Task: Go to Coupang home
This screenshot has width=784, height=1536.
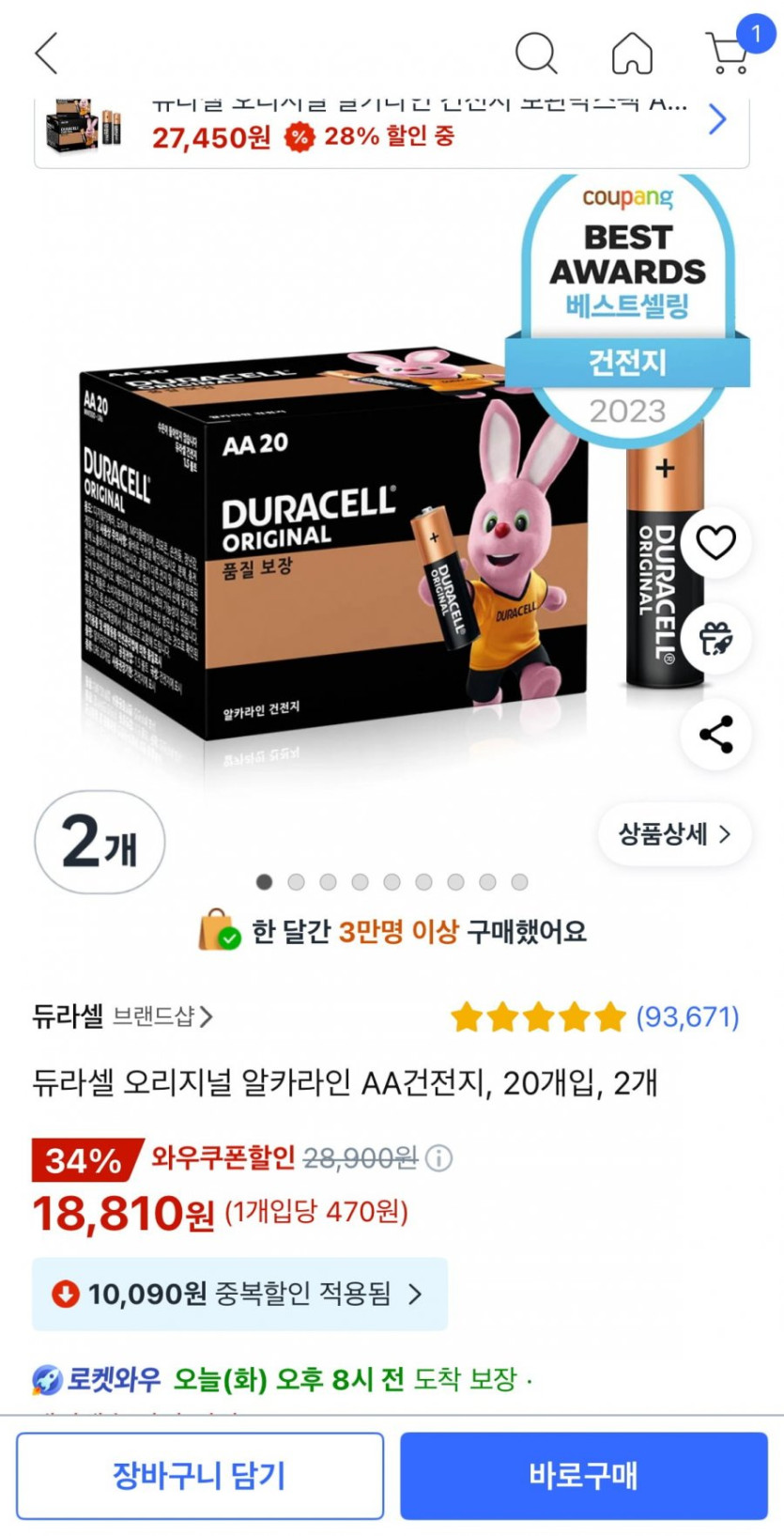Action: pos(632,53)
